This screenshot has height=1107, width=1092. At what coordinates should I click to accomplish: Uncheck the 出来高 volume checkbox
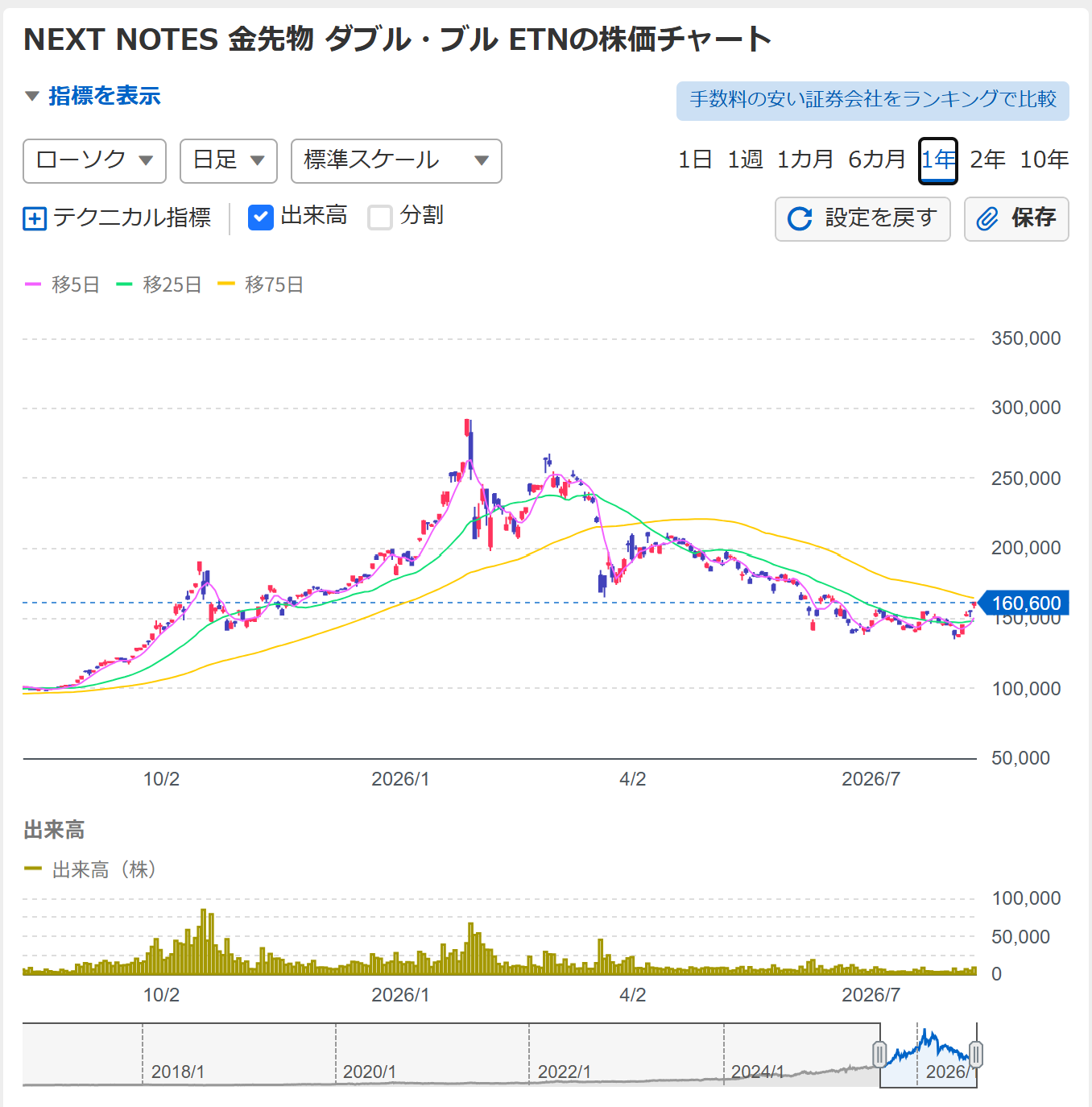click(261, 217)
